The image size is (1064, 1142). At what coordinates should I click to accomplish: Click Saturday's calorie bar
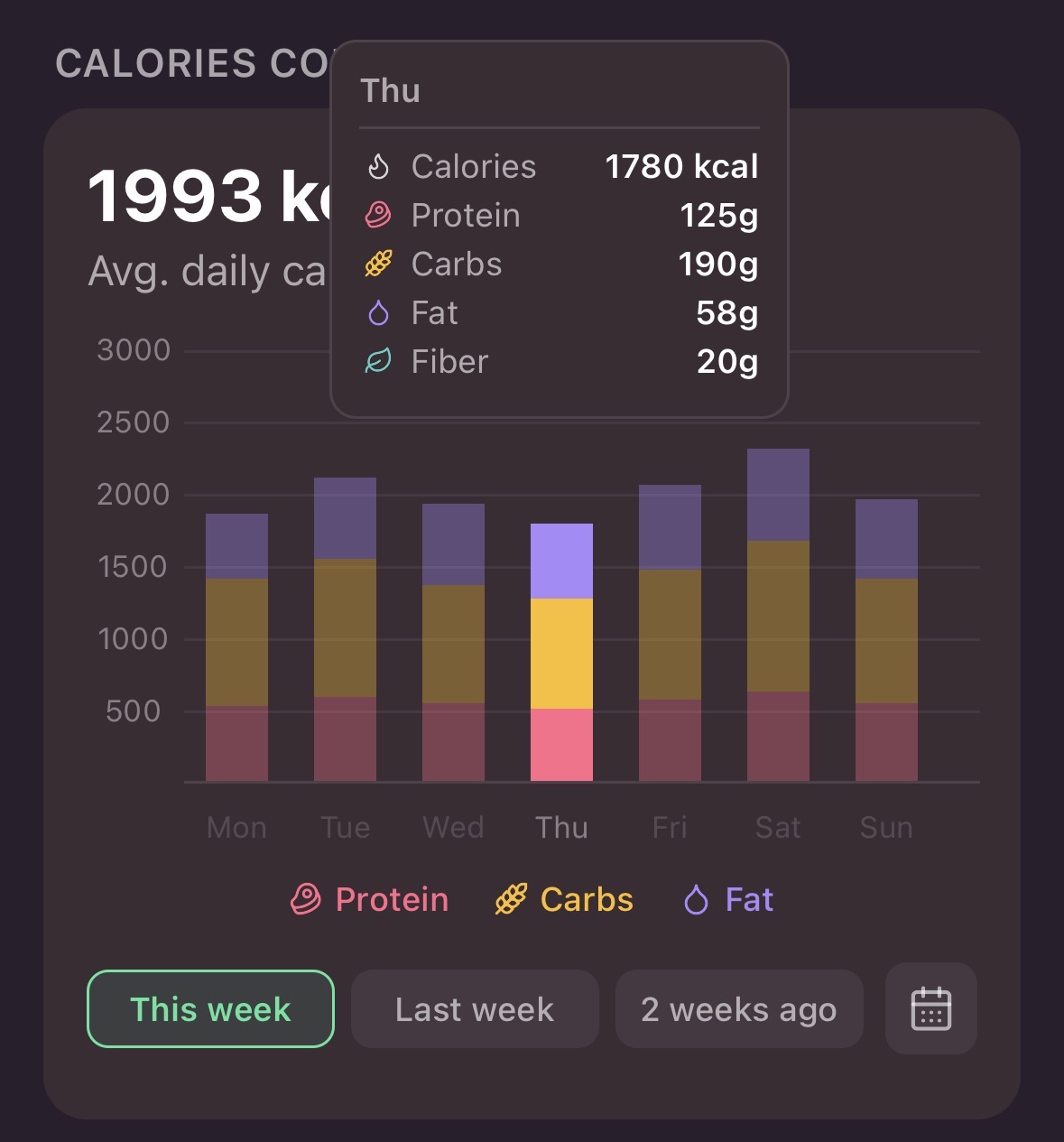pyautogui.click(x=778, y=614)
